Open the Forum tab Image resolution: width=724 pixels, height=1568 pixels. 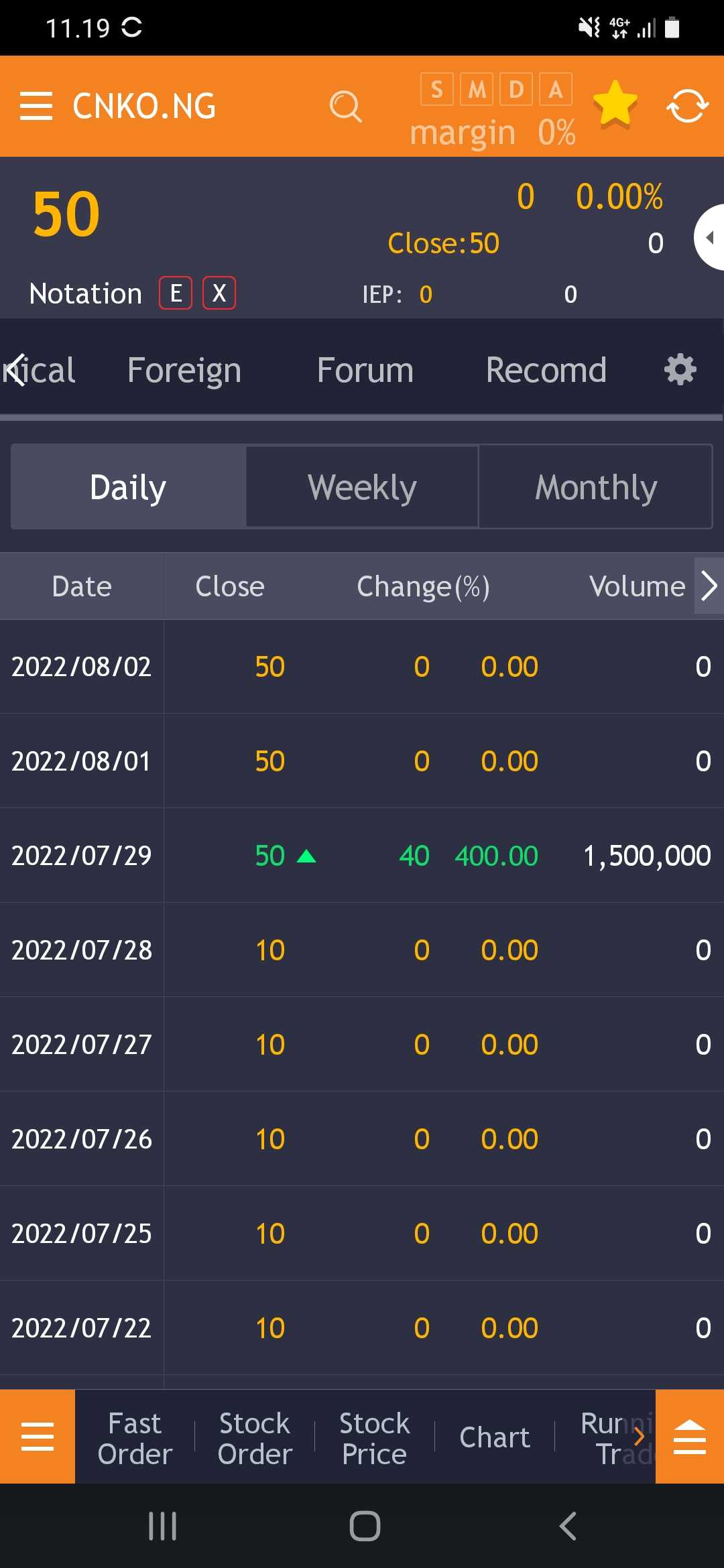[x=365, y=369]
